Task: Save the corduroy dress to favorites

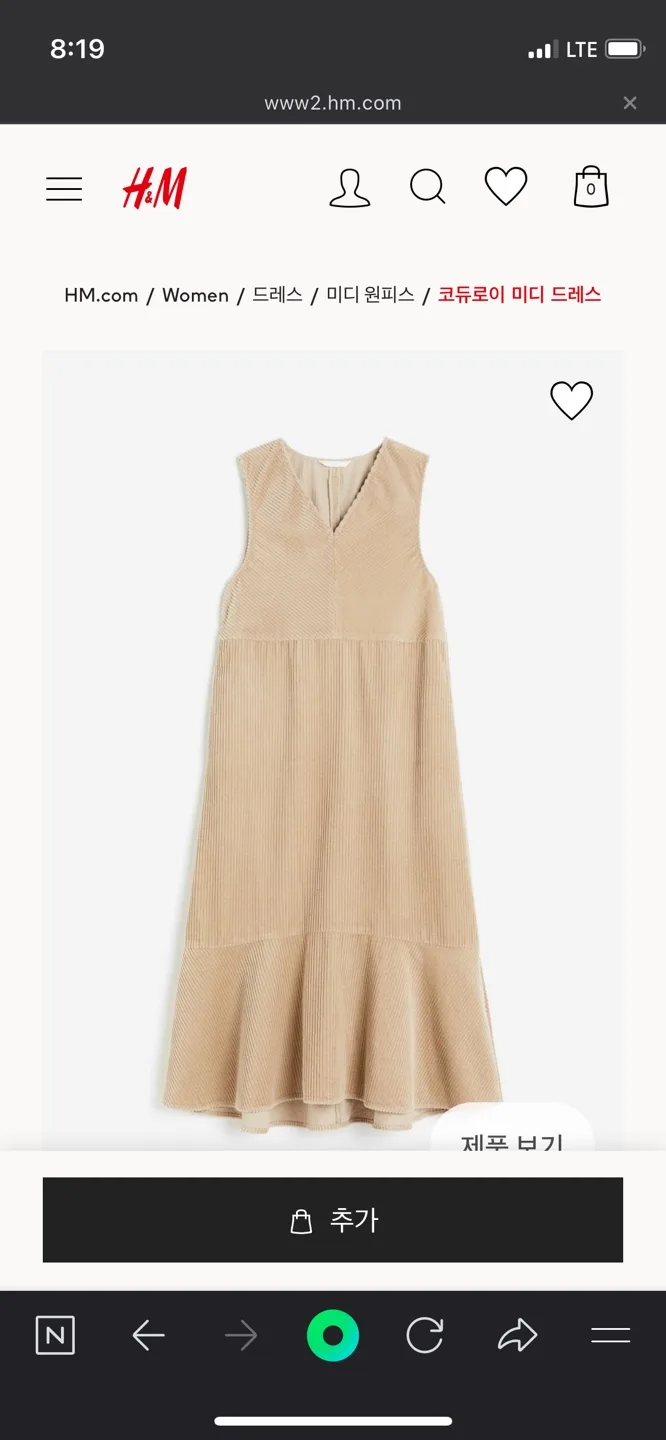Action: [x=572, y=401]
